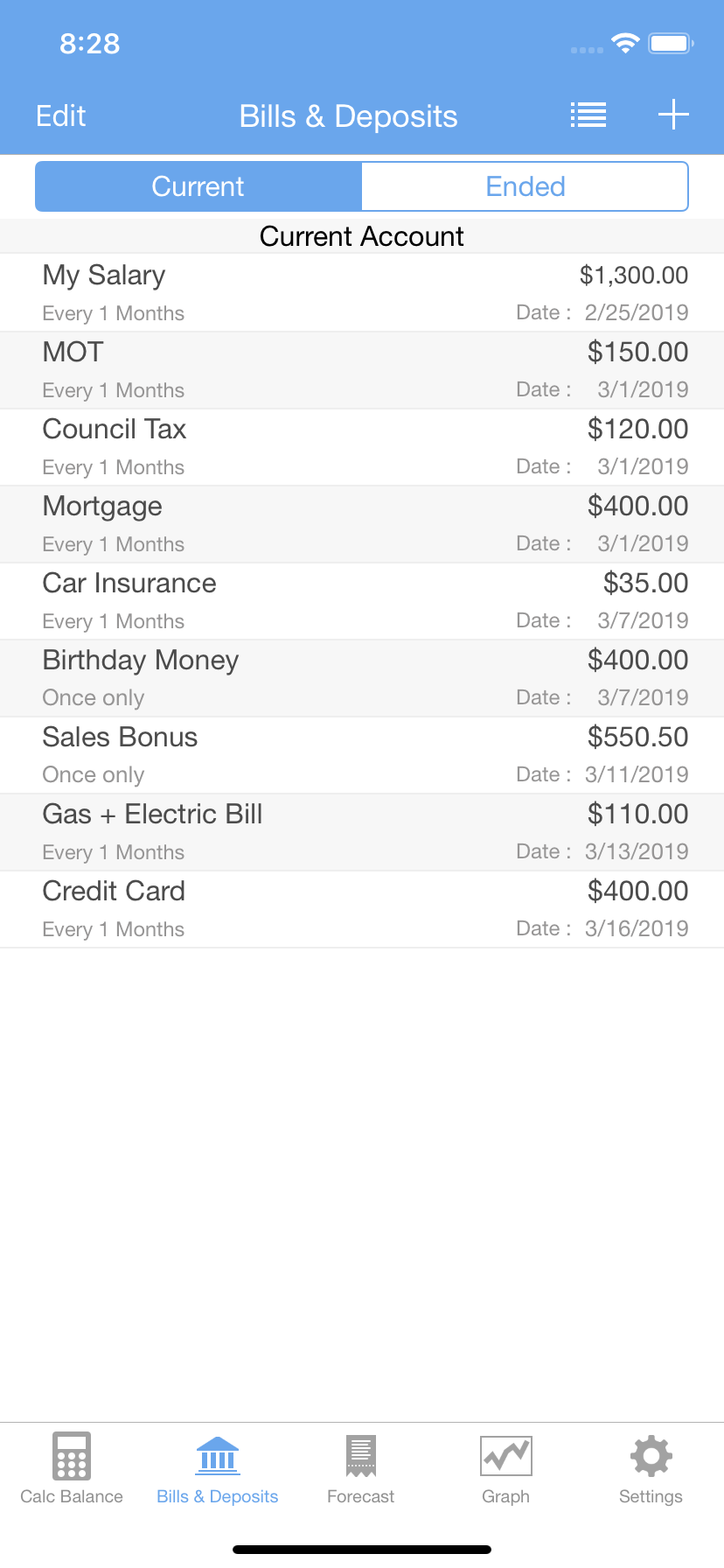Open the My Salary entry
724x1568 pixels.
click(x=362, y=293)
